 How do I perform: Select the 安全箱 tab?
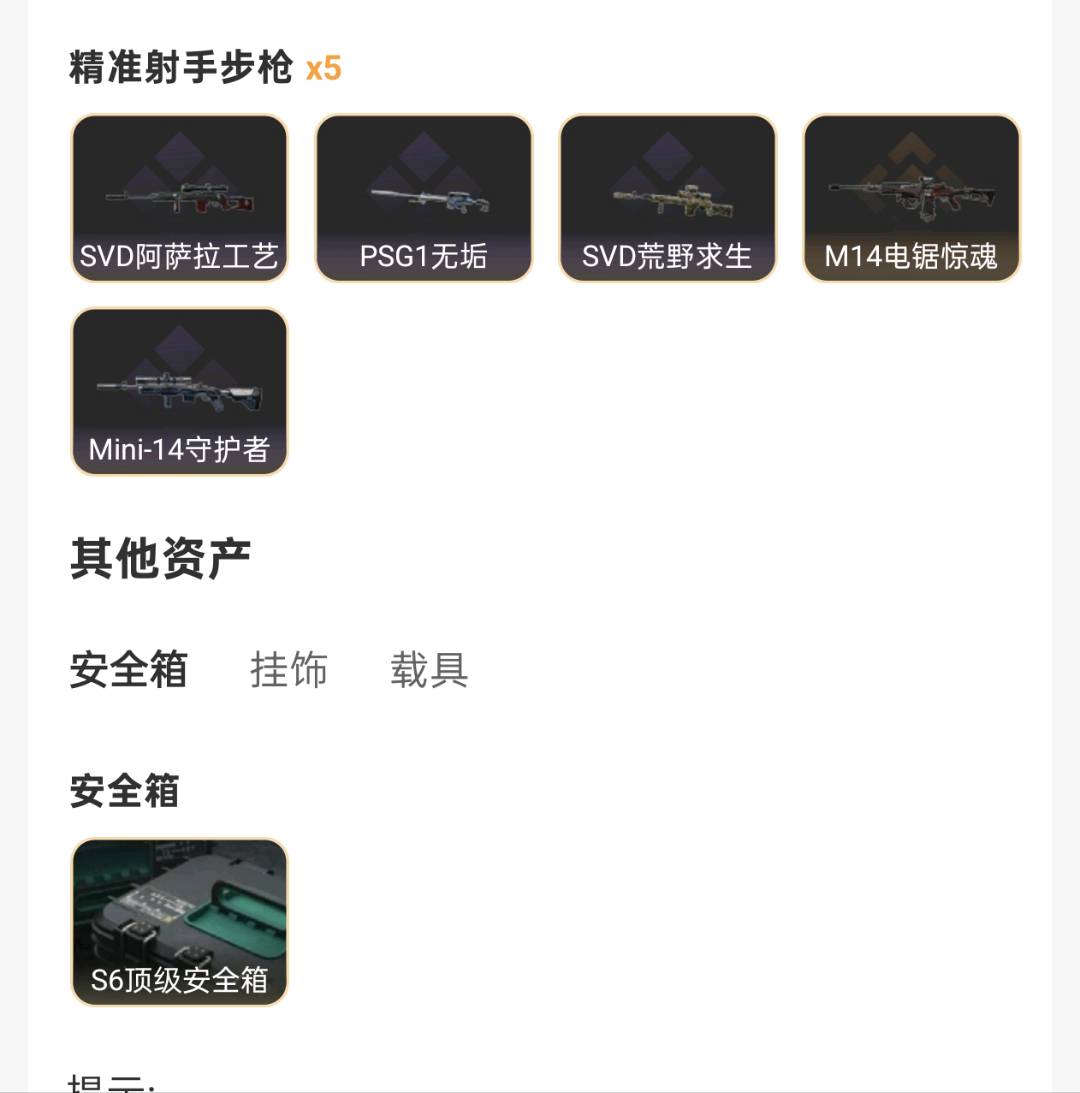(129, 672)
